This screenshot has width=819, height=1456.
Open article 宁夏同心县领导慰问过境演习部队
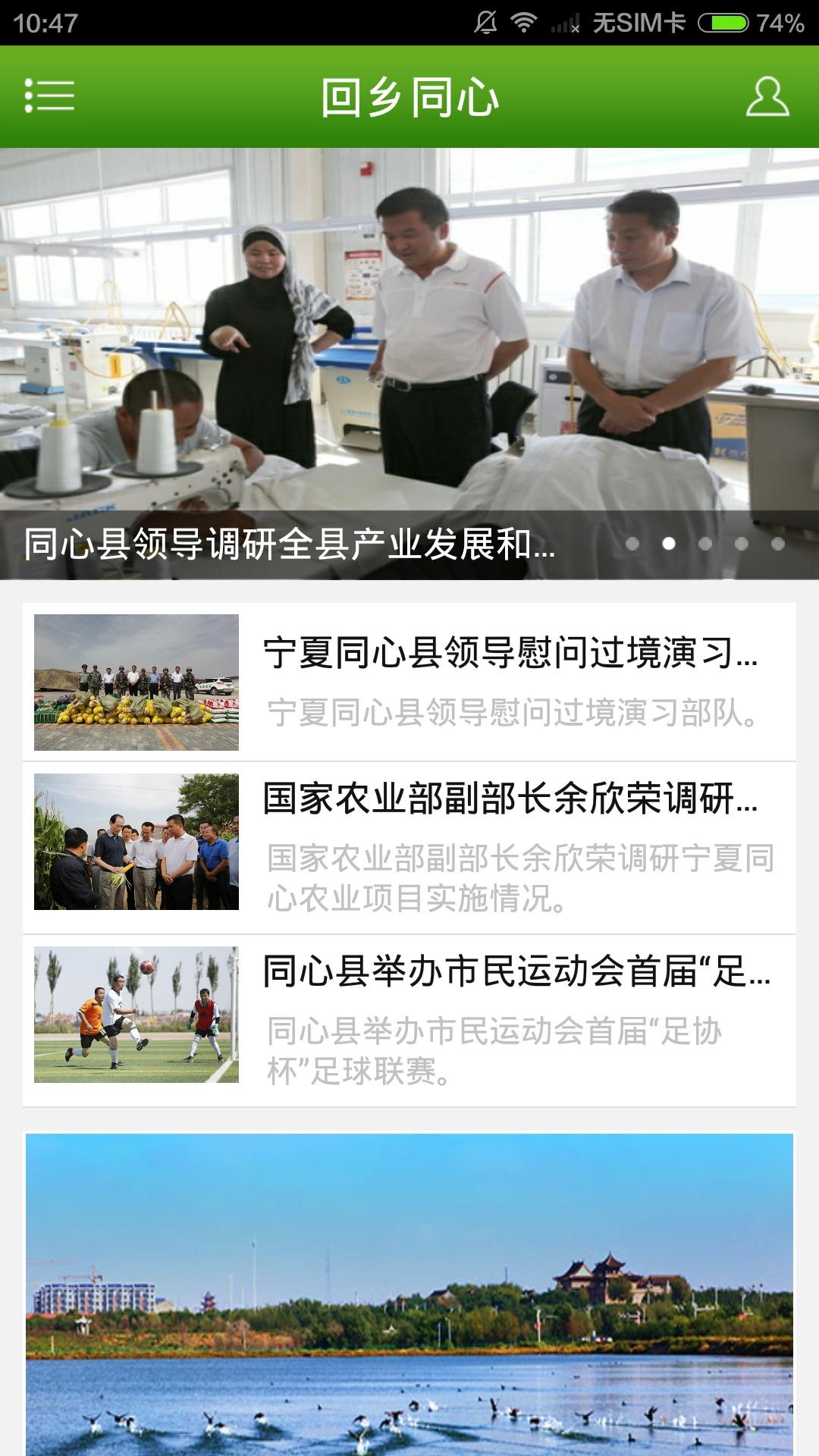[x=409, y=682]
